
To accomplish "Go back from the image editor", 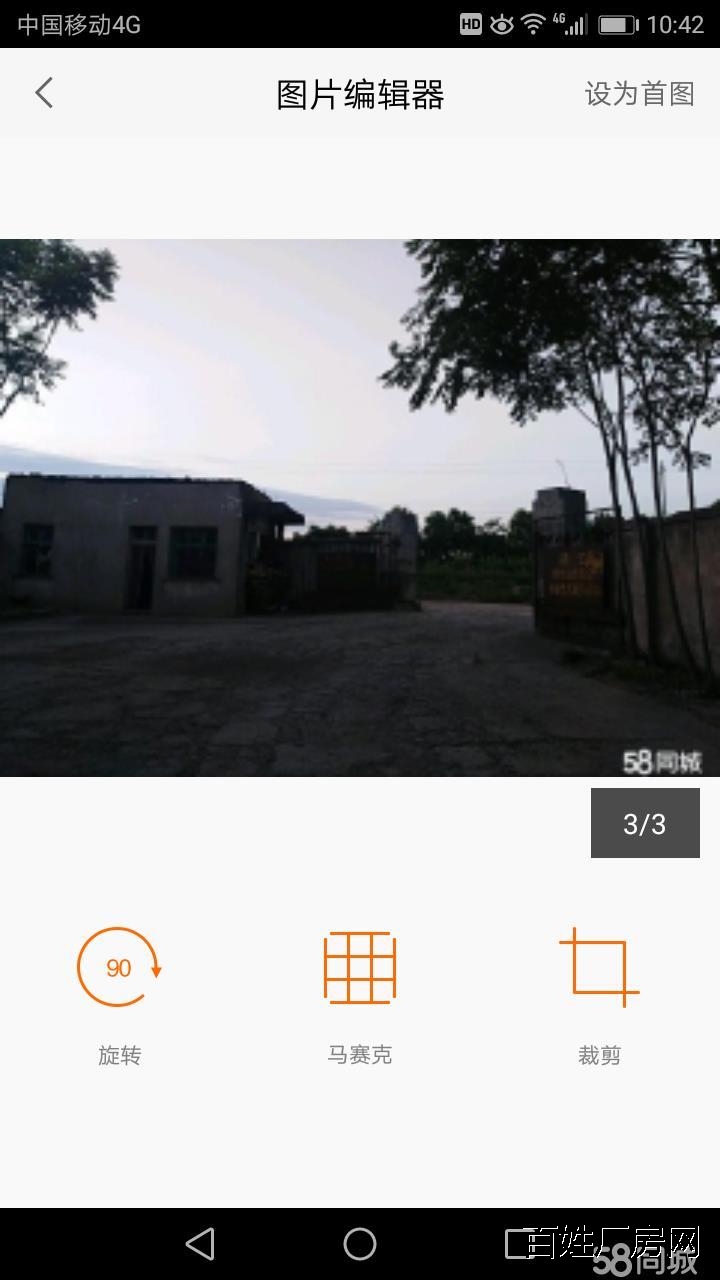I will (44, 94).
